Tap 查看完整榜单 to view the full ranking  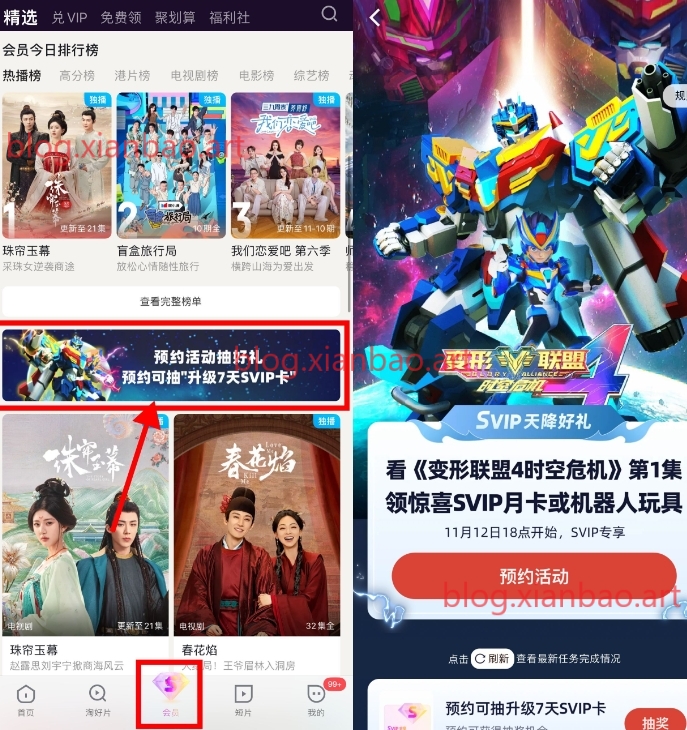click(170, 301)
